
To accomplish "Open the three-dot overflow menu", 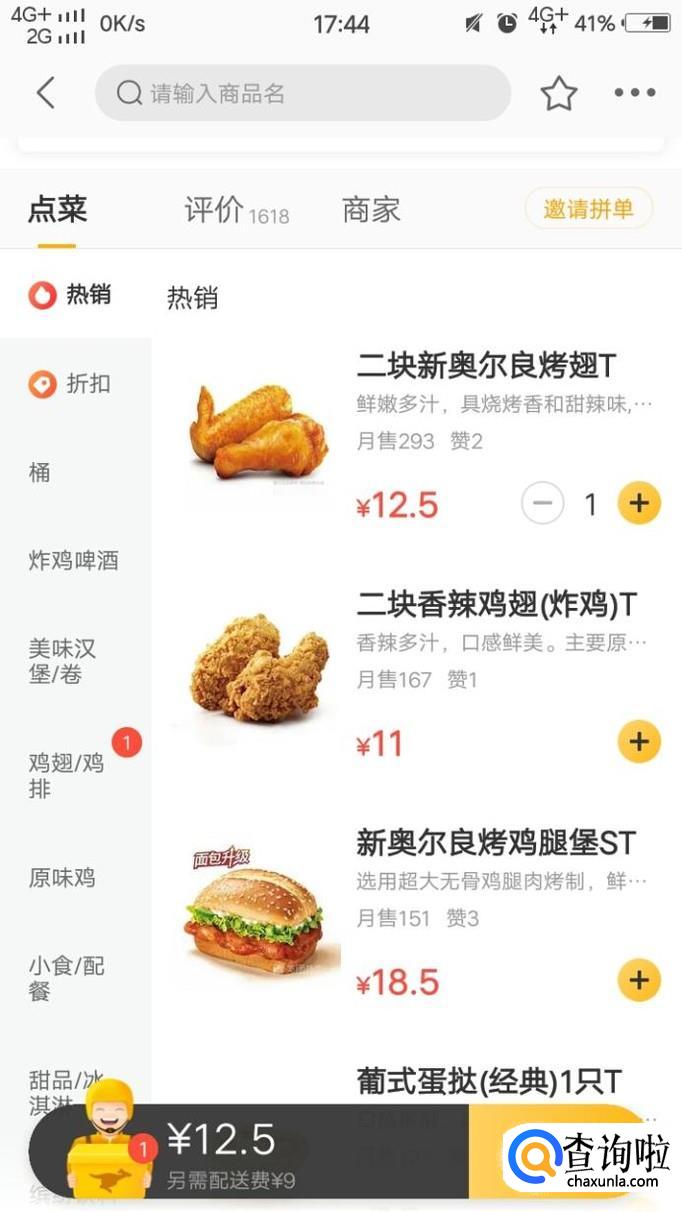I will [x=635, y=93].
